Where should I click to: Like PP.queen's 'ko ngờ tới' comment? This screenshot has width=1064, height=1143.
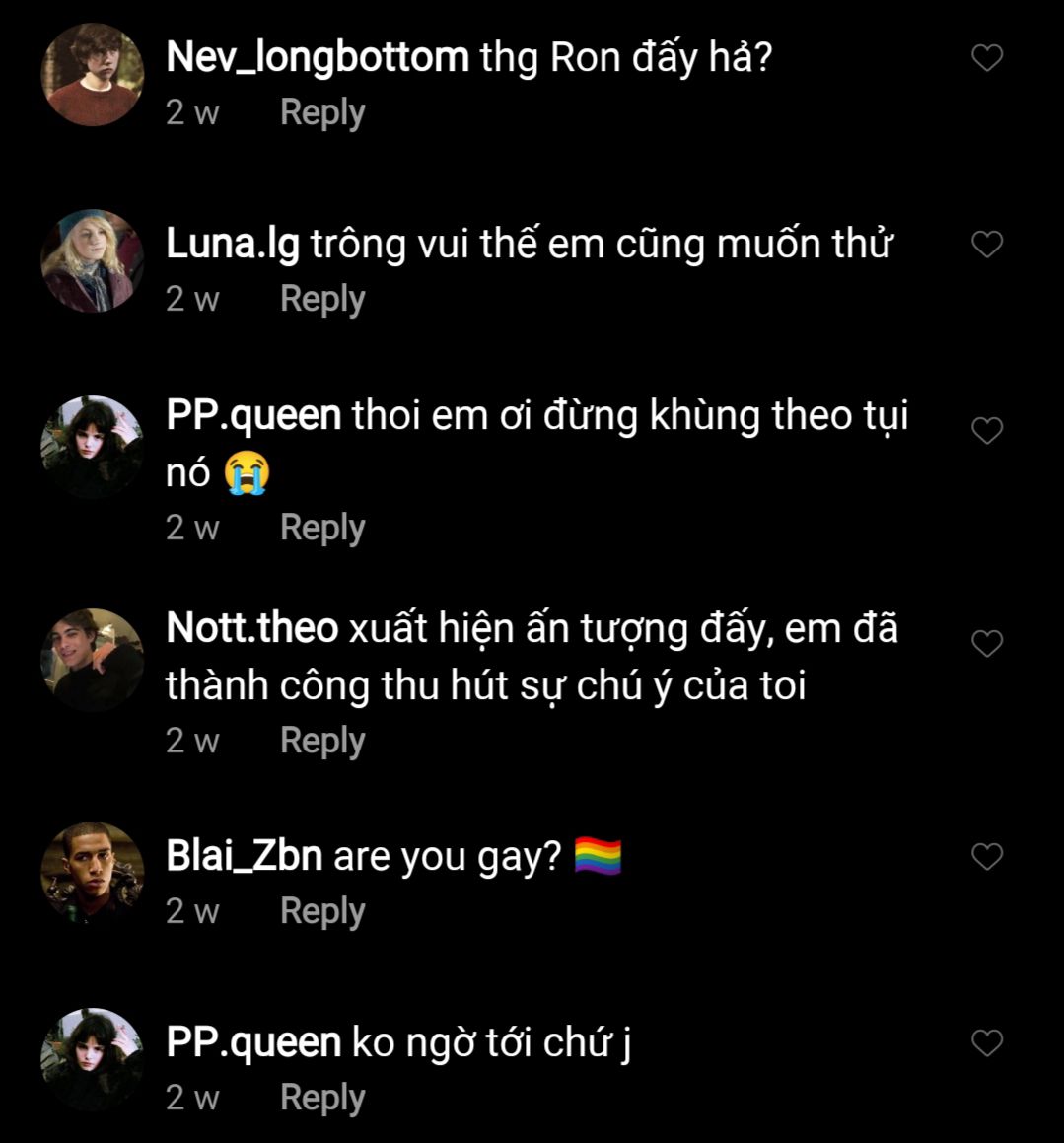tap(987, 1042)
